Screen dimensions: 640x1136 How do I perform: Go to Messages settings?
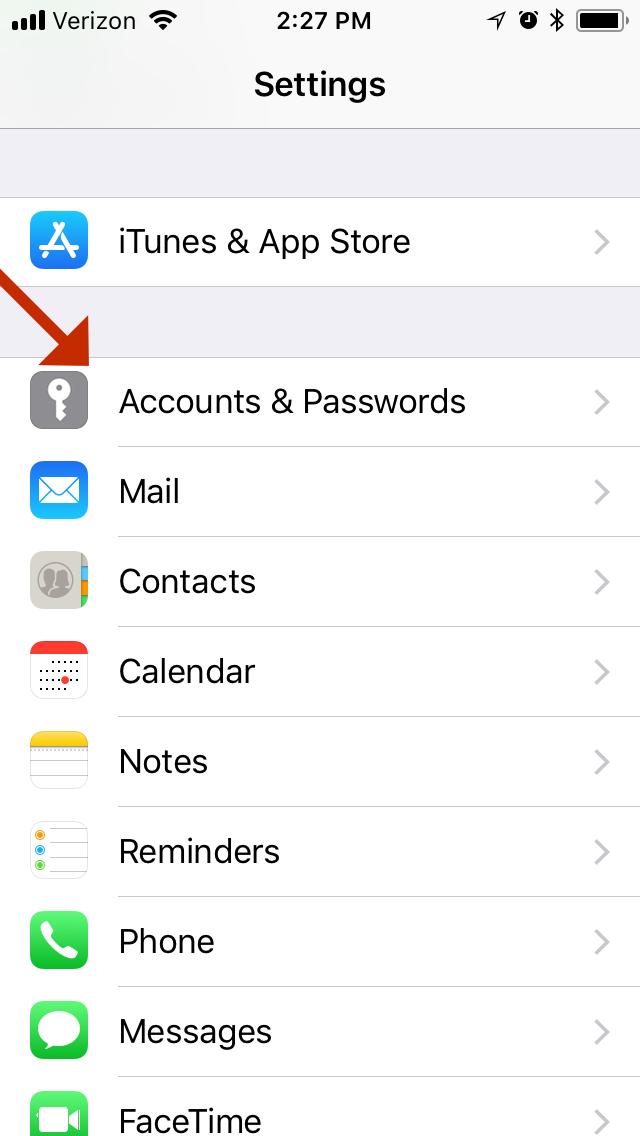(320, 1031)
